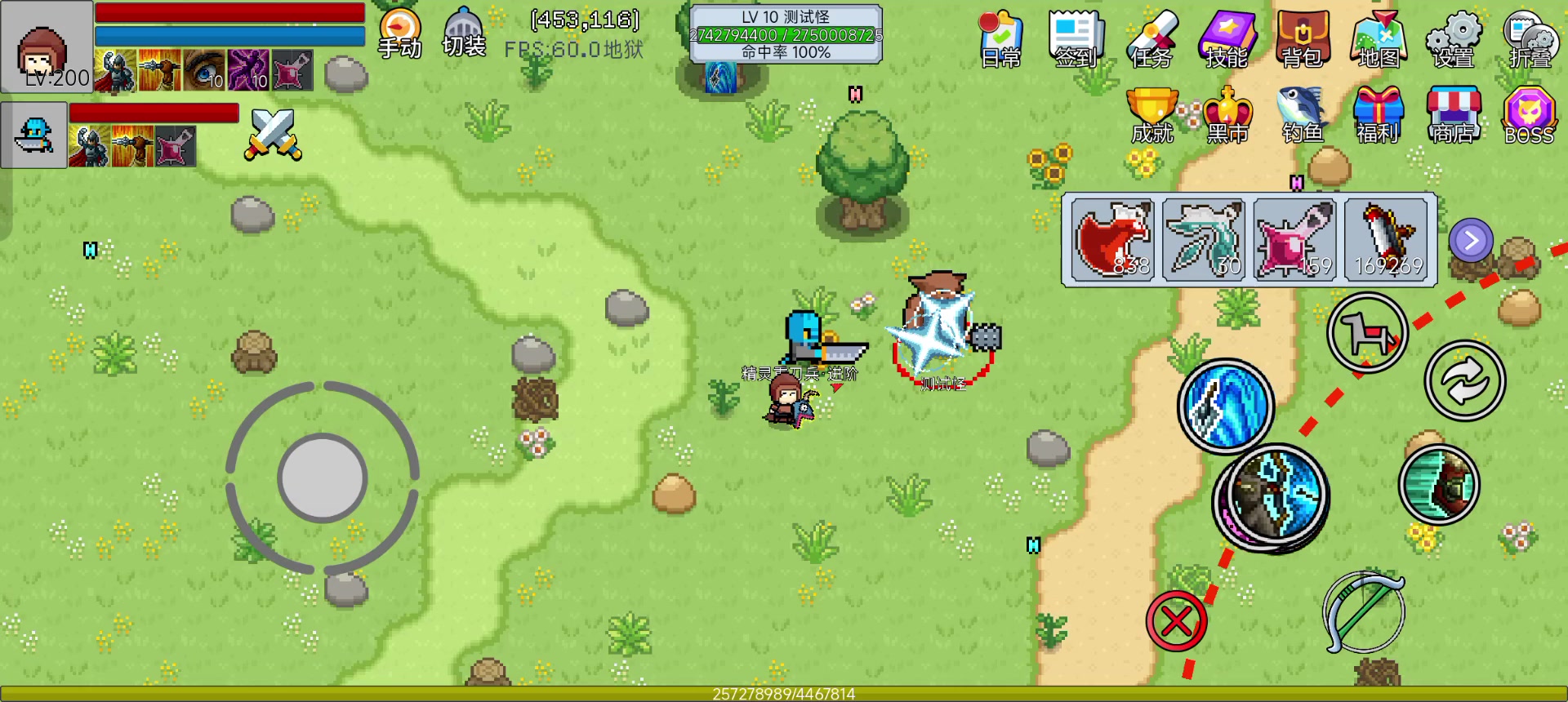Open the 日常 daily menu
The height and width of the screenshot is (702, 1568).
point(1001,38)
